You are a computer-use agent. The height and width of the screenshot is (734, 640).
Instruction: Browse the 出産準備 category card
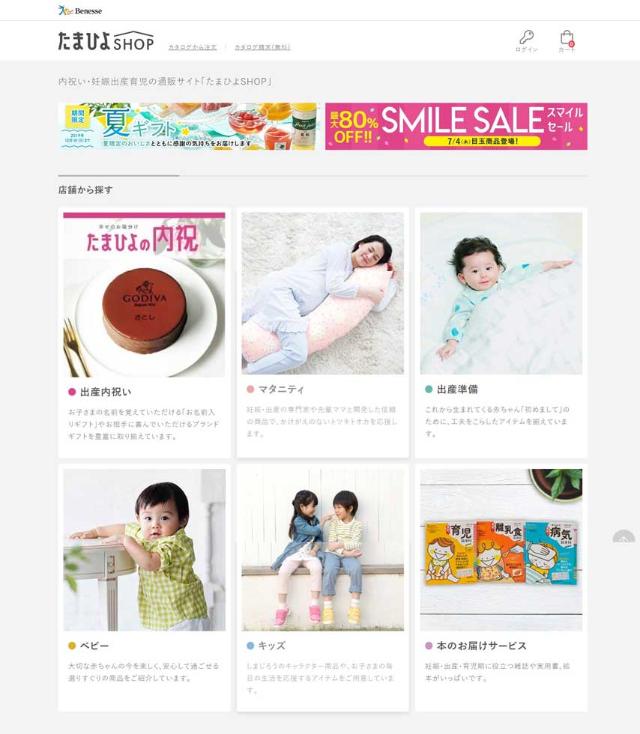[501, 330]
